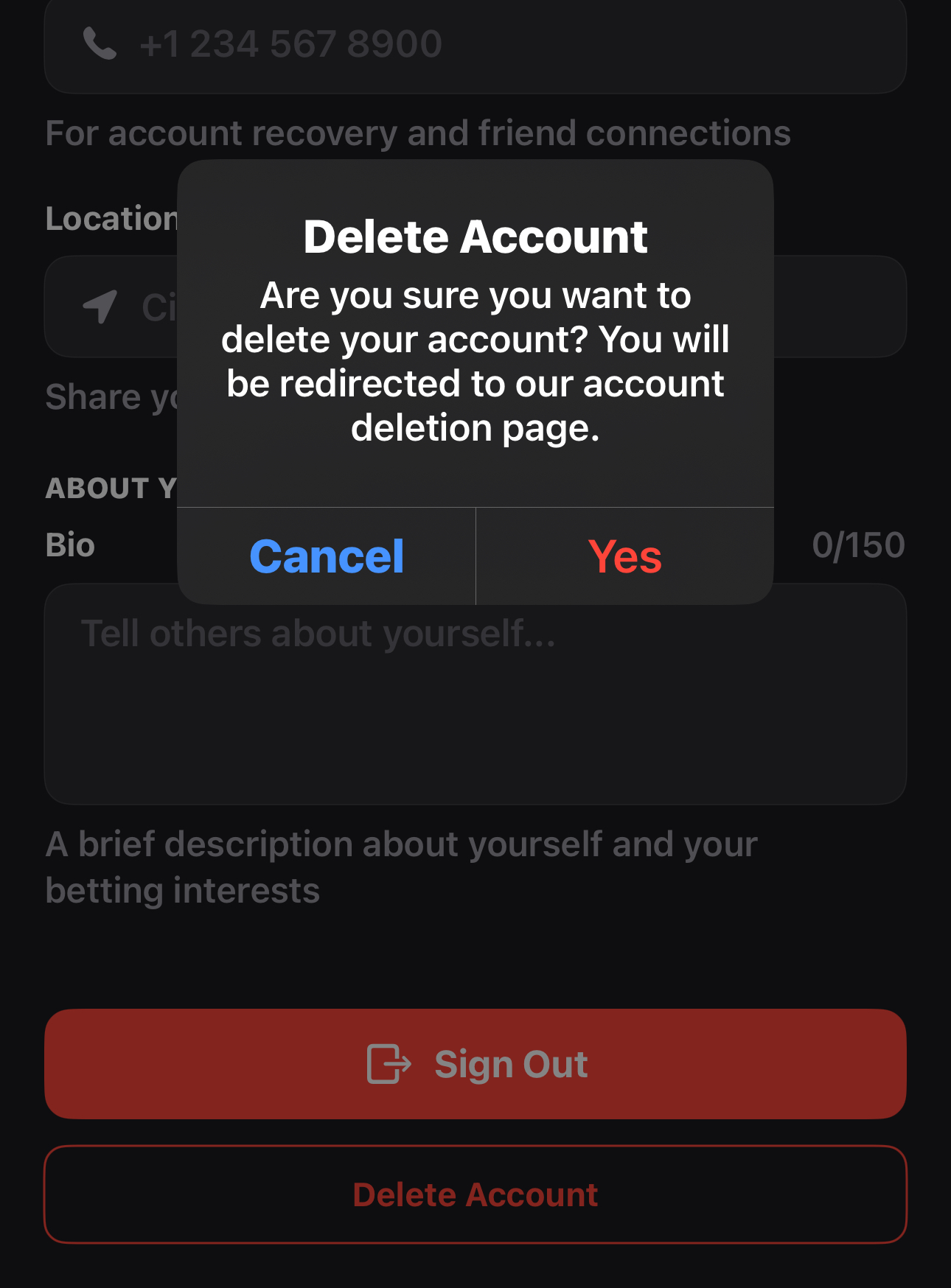Tap the telephone icon above recovery text
This screenshot has width=951, height=1288.
(x=101, y=43)
